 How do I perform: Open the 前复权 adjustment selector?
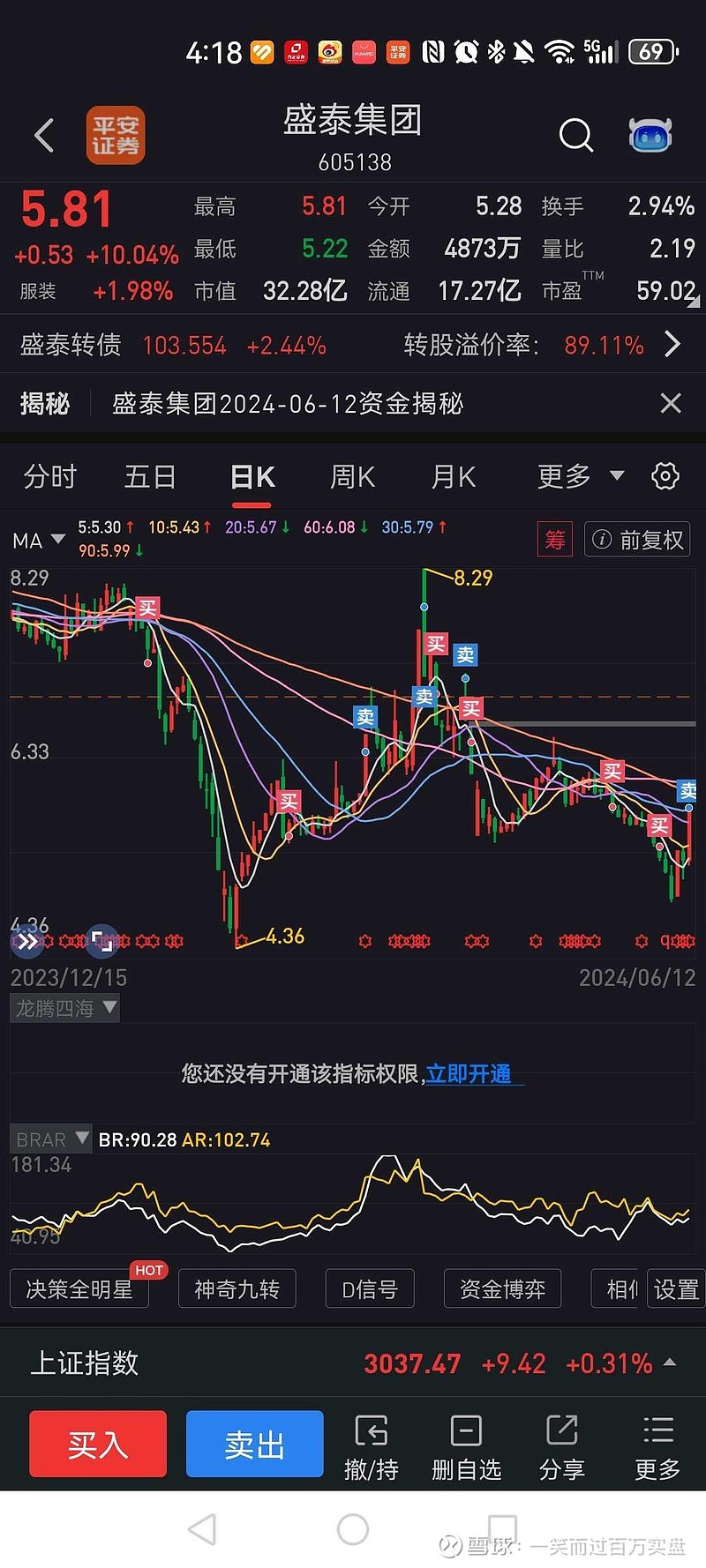[637, 540]
